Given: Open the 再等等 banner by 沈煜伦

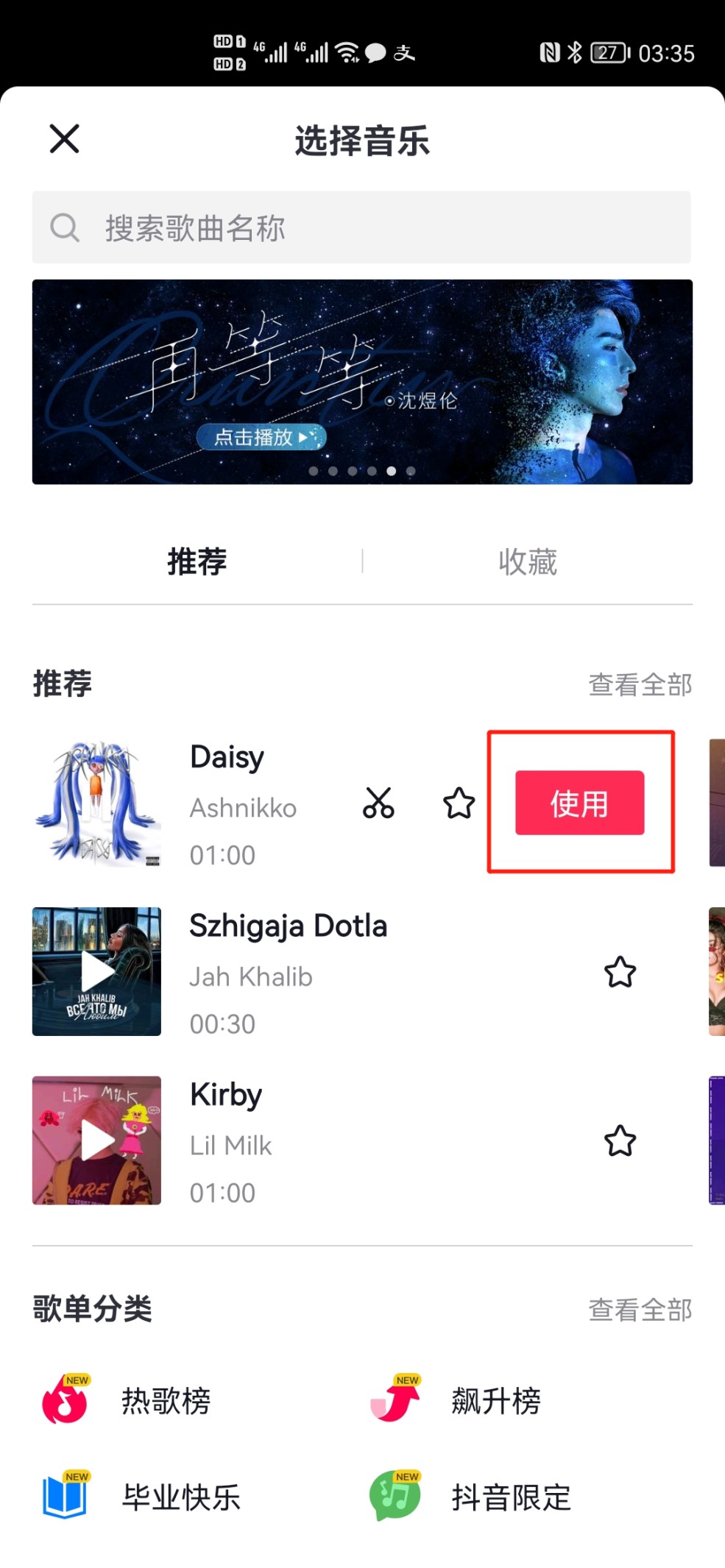Looking at the screenshot, I should [x=362, y=382].
